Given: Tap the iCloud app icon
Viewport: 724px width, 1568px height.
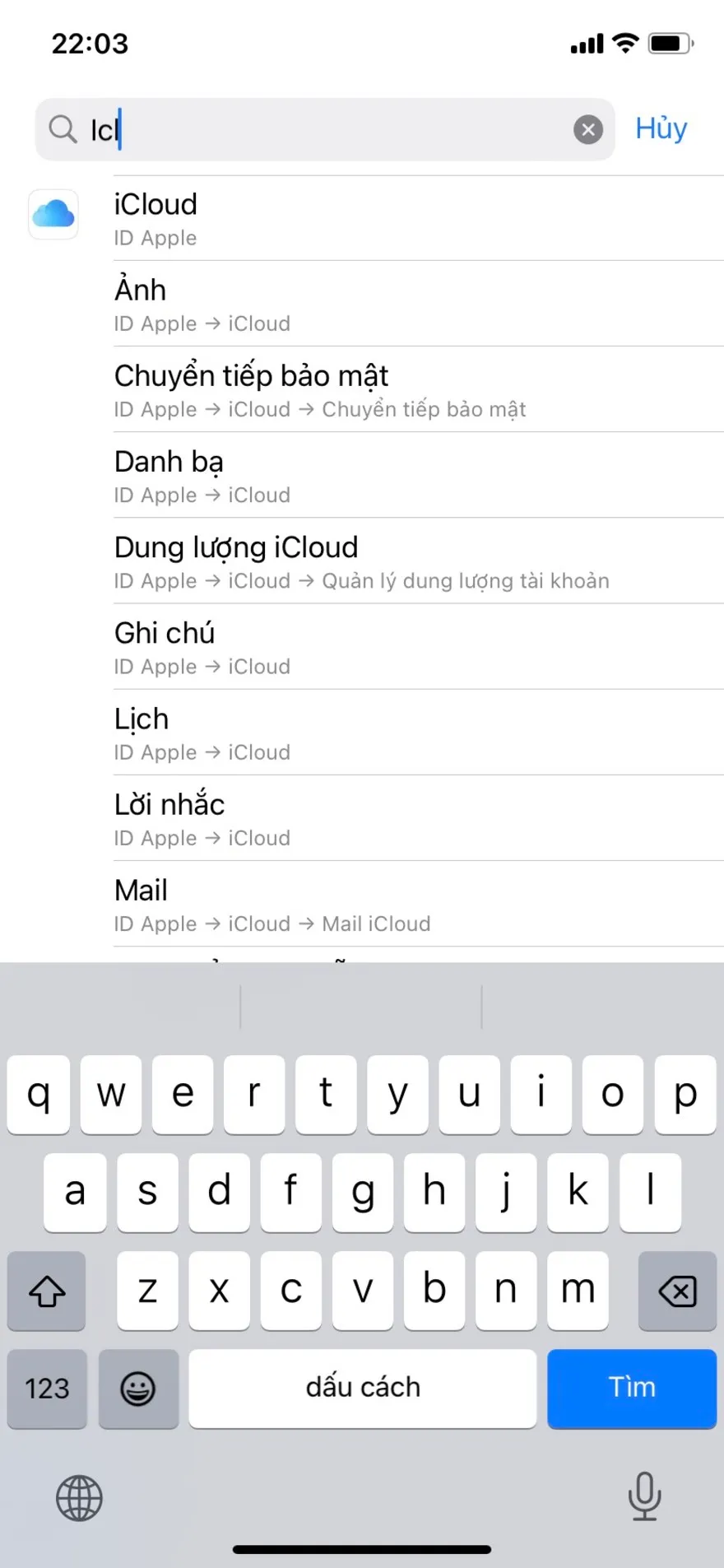Looking at the screenshot, I should pos(53,215).
